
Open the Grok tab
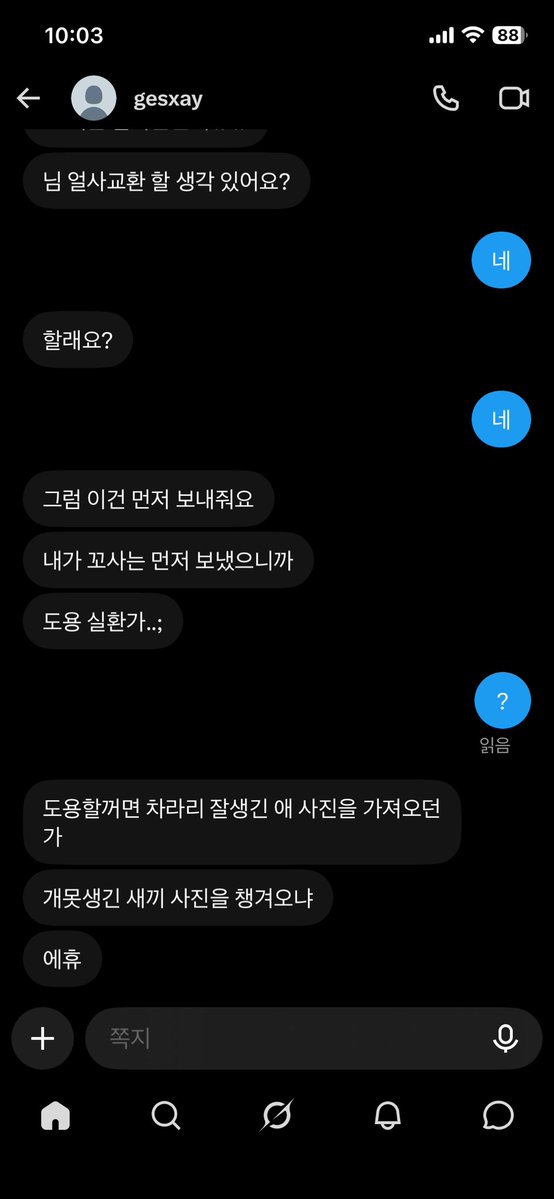click(x=276, y=1116)
